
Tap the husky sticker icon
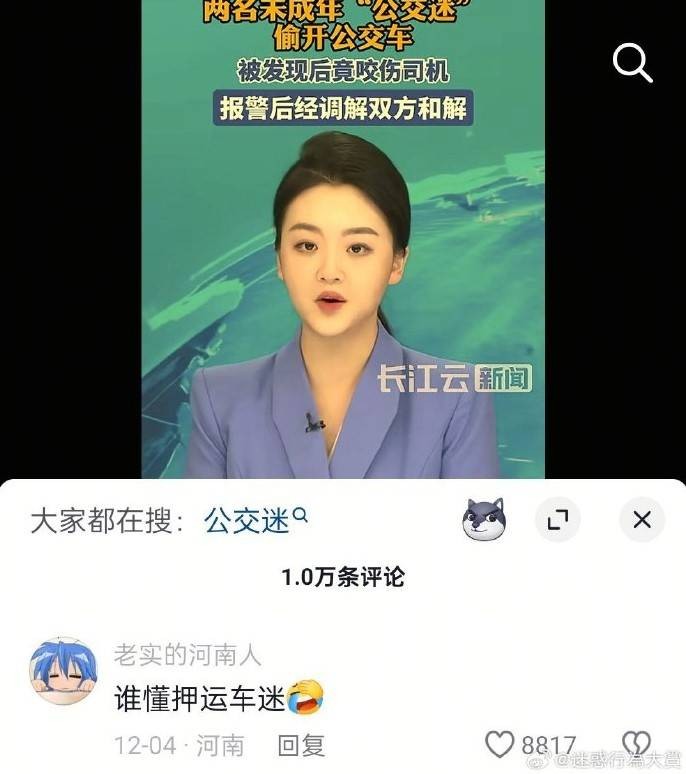(x=484, y=519)
